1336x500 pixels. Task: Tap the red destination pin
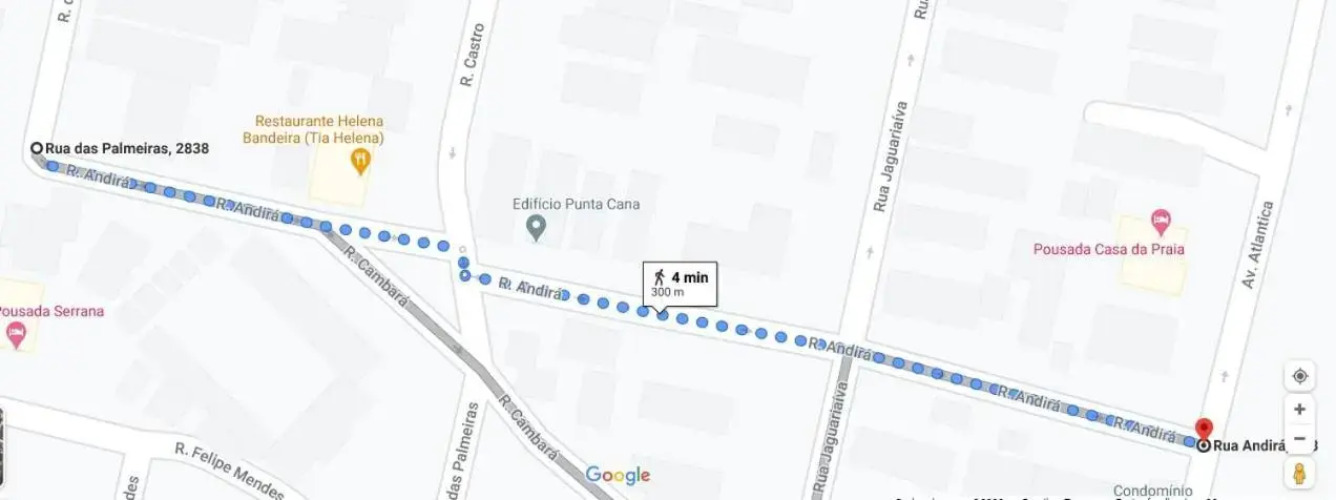click(x=1204, y=430)
